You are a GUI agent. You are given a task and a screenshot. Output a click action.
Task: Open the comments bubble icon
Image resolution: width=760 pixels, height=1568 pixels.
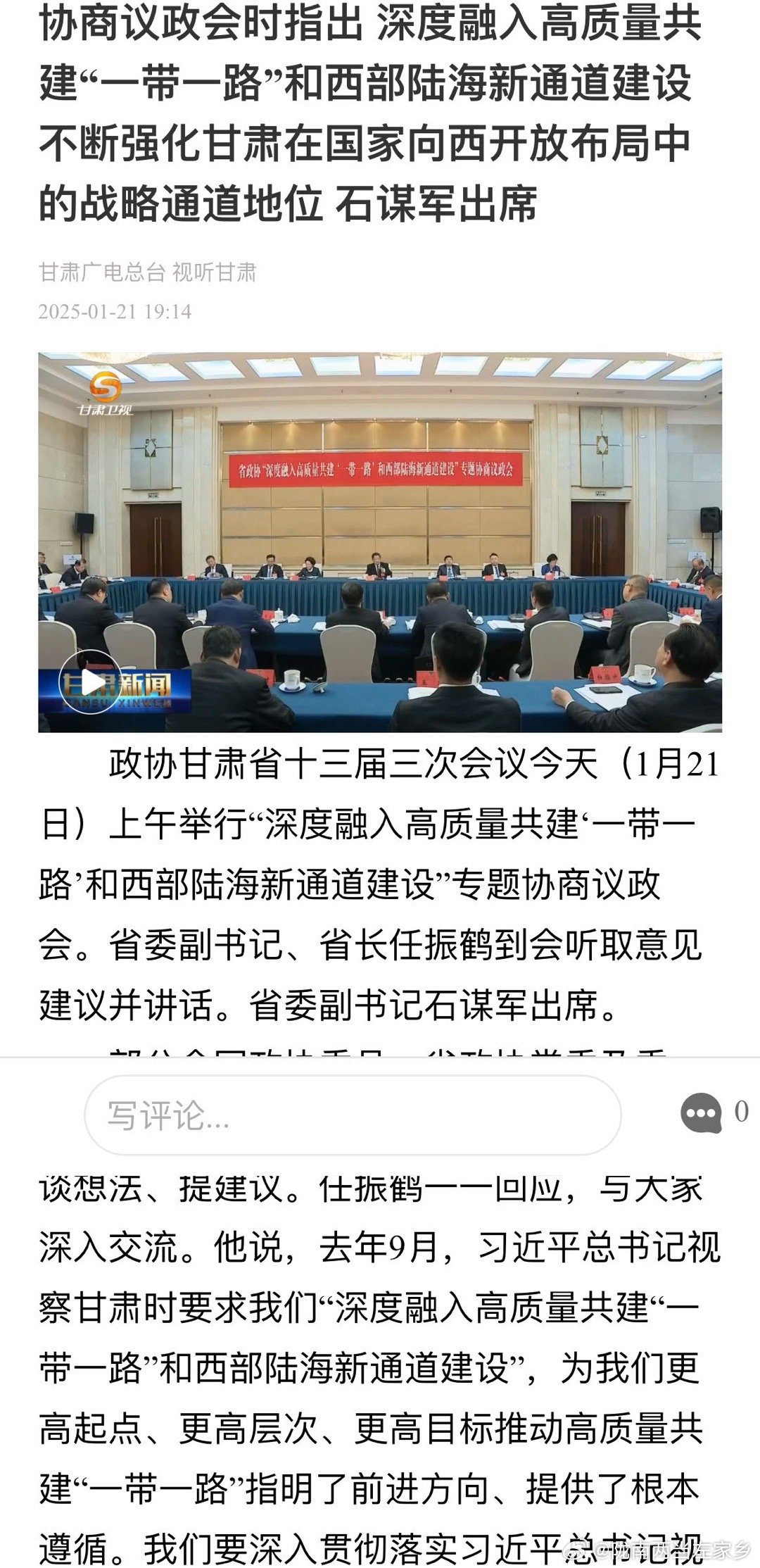coord(701,1113)
